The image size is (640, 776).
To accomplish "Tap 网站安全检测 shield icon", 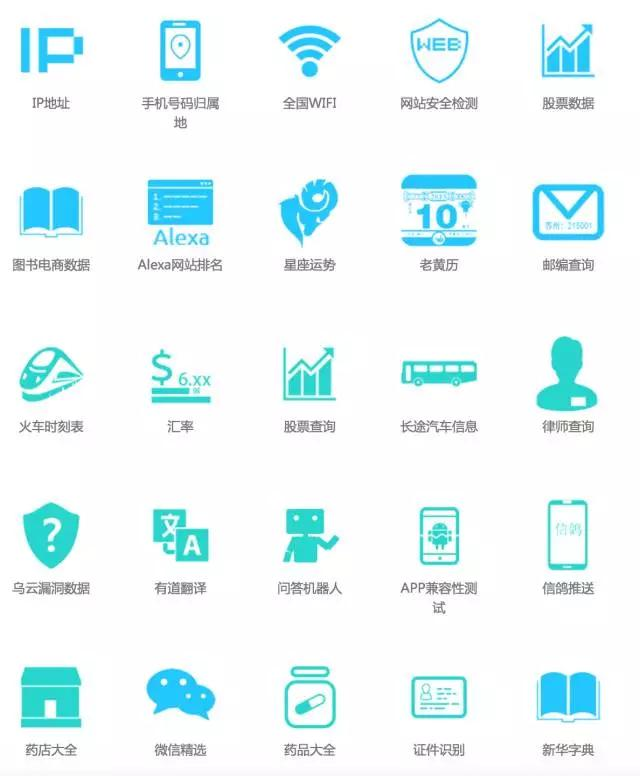I will point(439,50).
